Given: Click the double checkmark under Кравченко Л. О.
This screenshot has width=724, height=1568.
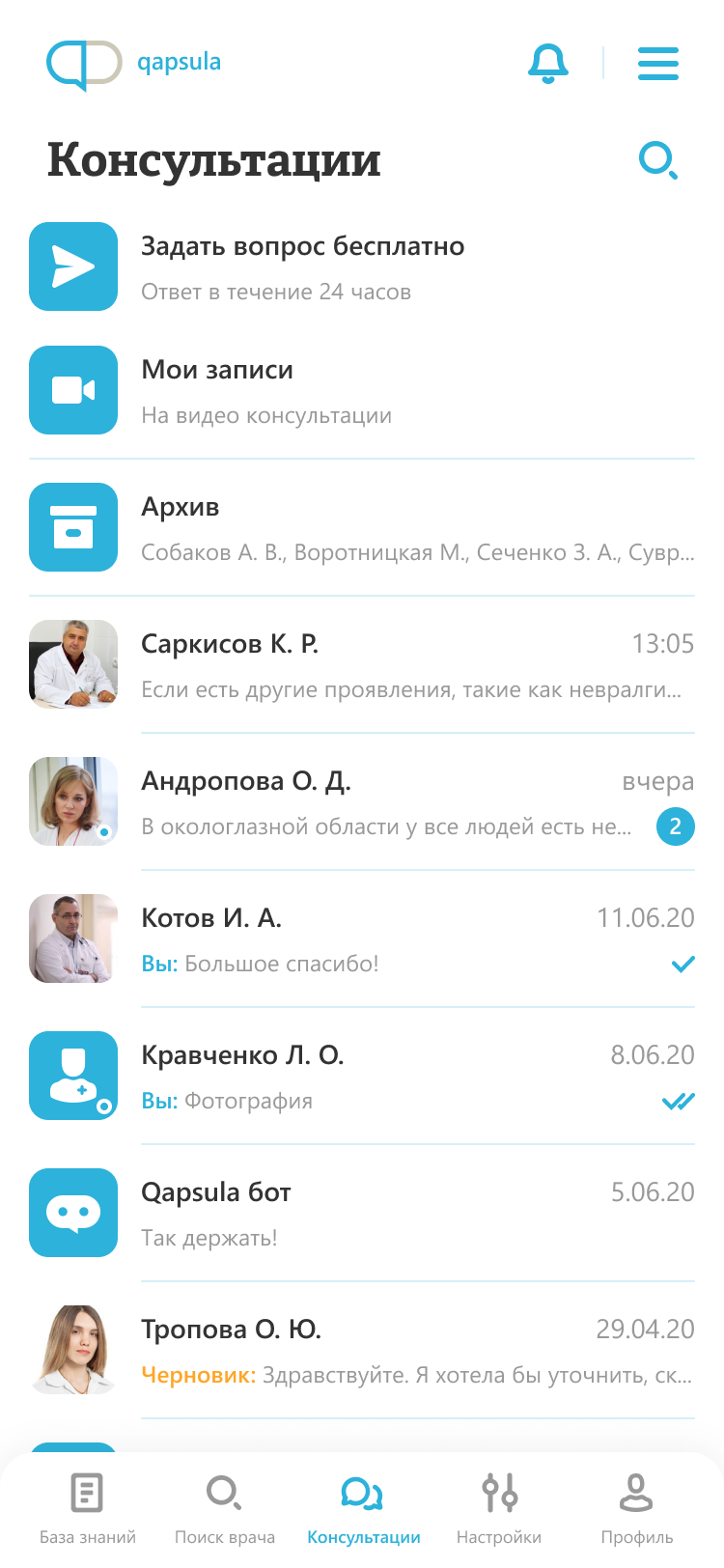Looking at the screenshot, I should 677,1100.
